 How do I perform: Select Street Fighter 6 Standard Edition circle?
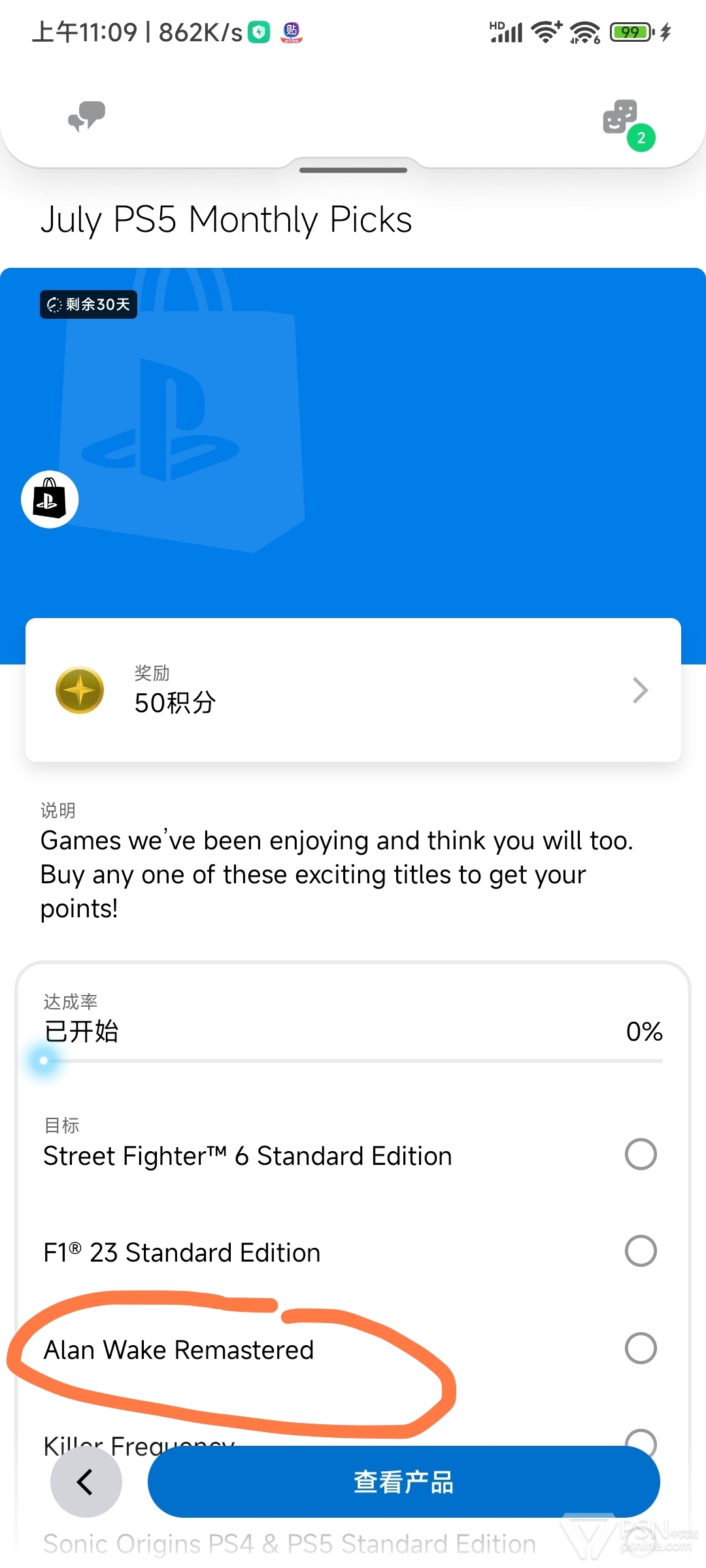coord(641,1154)
